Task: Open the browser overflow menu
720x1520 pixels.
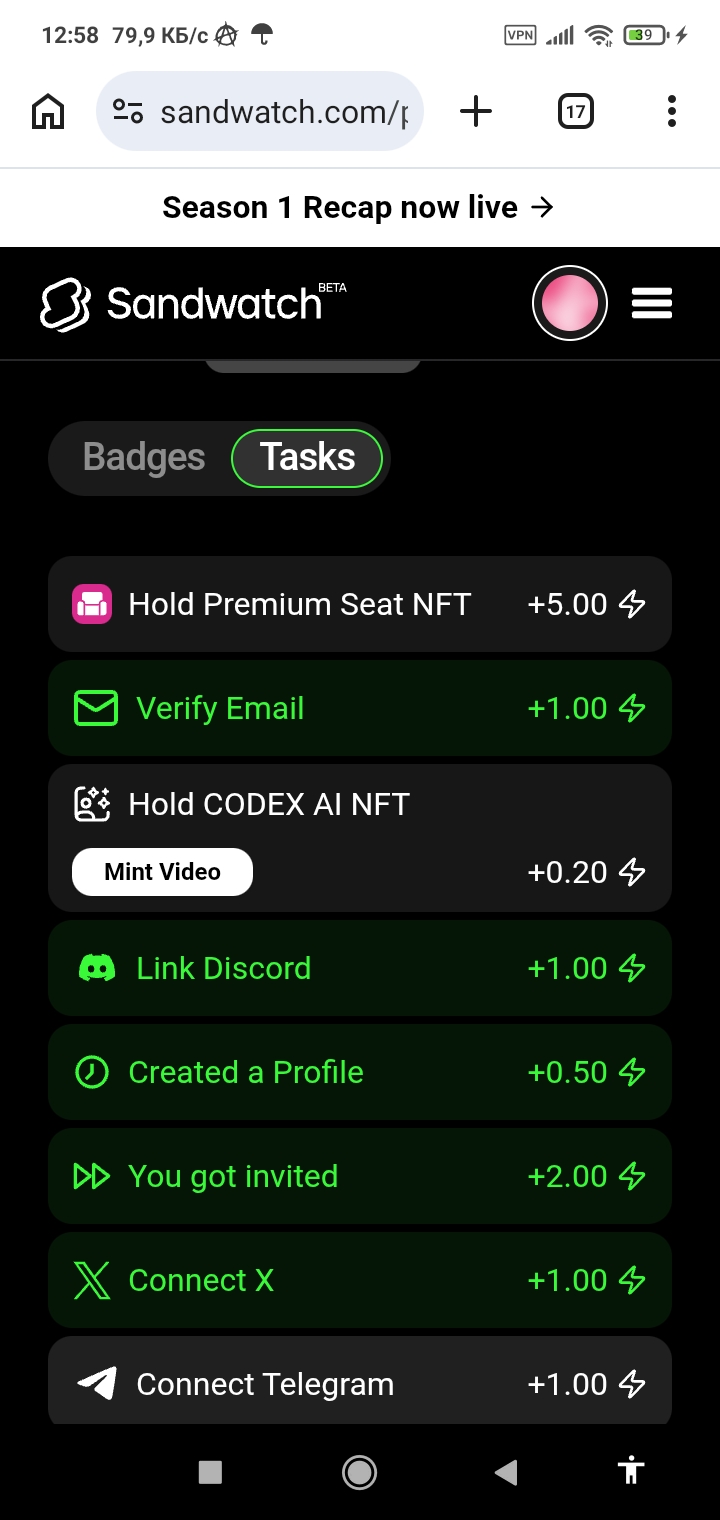Action: pos(671,112)
